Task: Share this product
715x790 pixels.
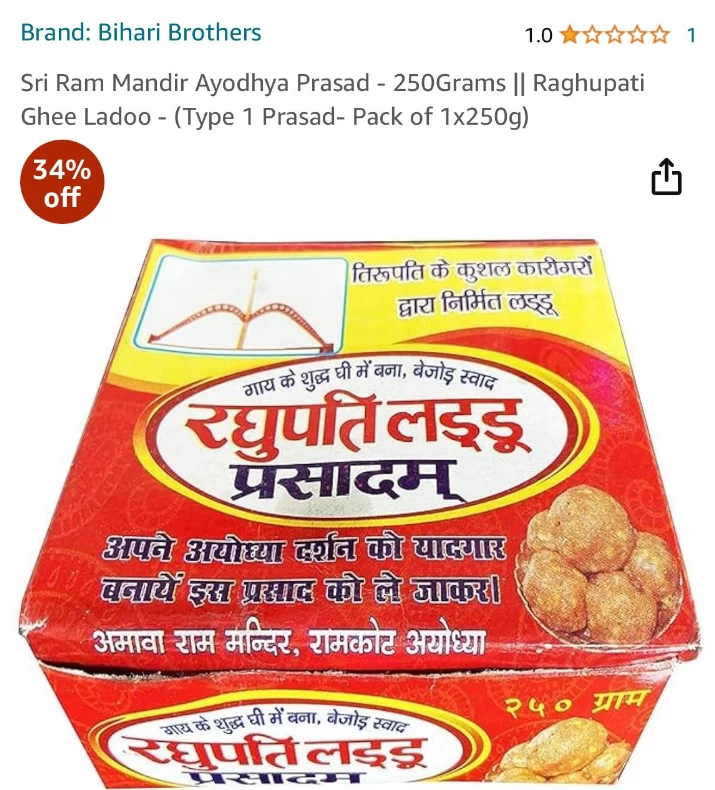Action: coord(666,179)
